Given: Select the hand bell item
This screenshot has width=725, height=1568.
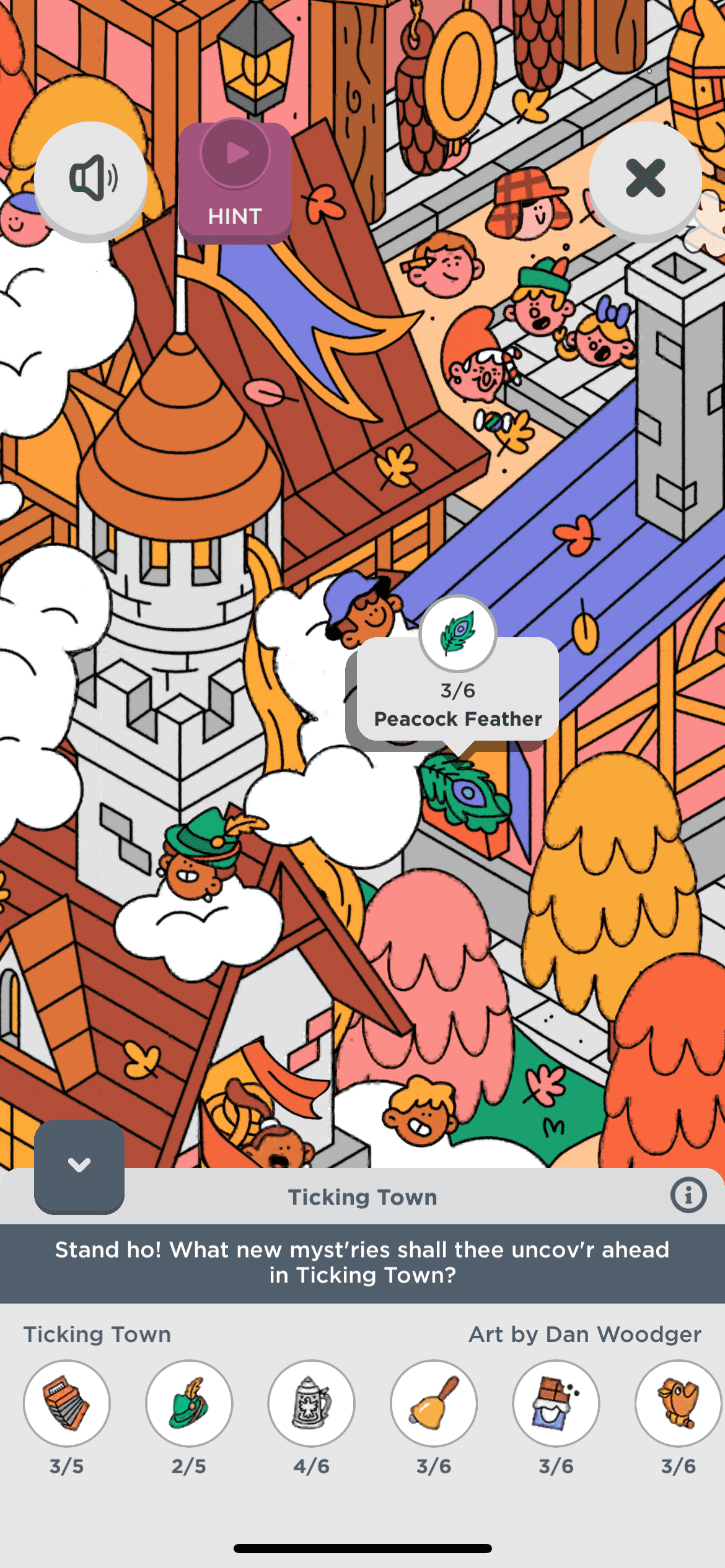Looking at the screenshot, I should coord(434,1403).
